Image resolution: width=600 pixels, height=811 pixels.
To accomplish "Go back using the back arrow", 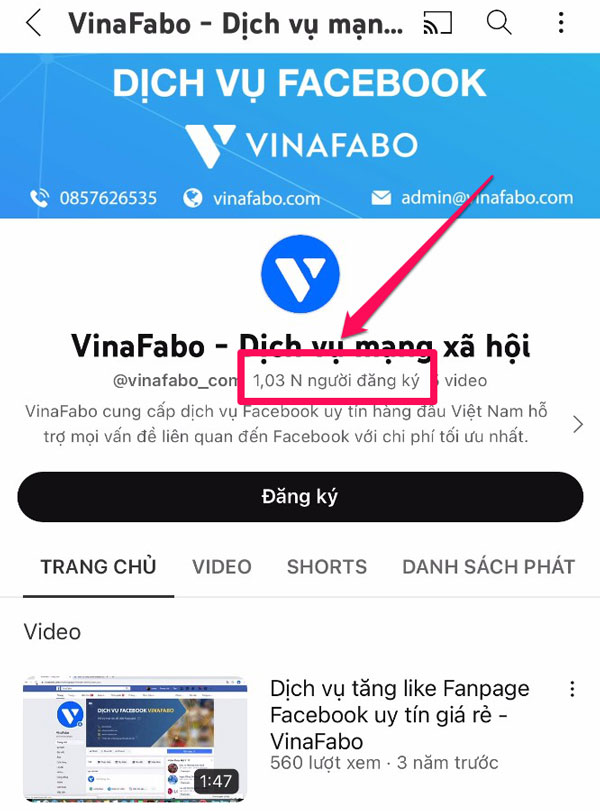I will (x=34, y=22).
